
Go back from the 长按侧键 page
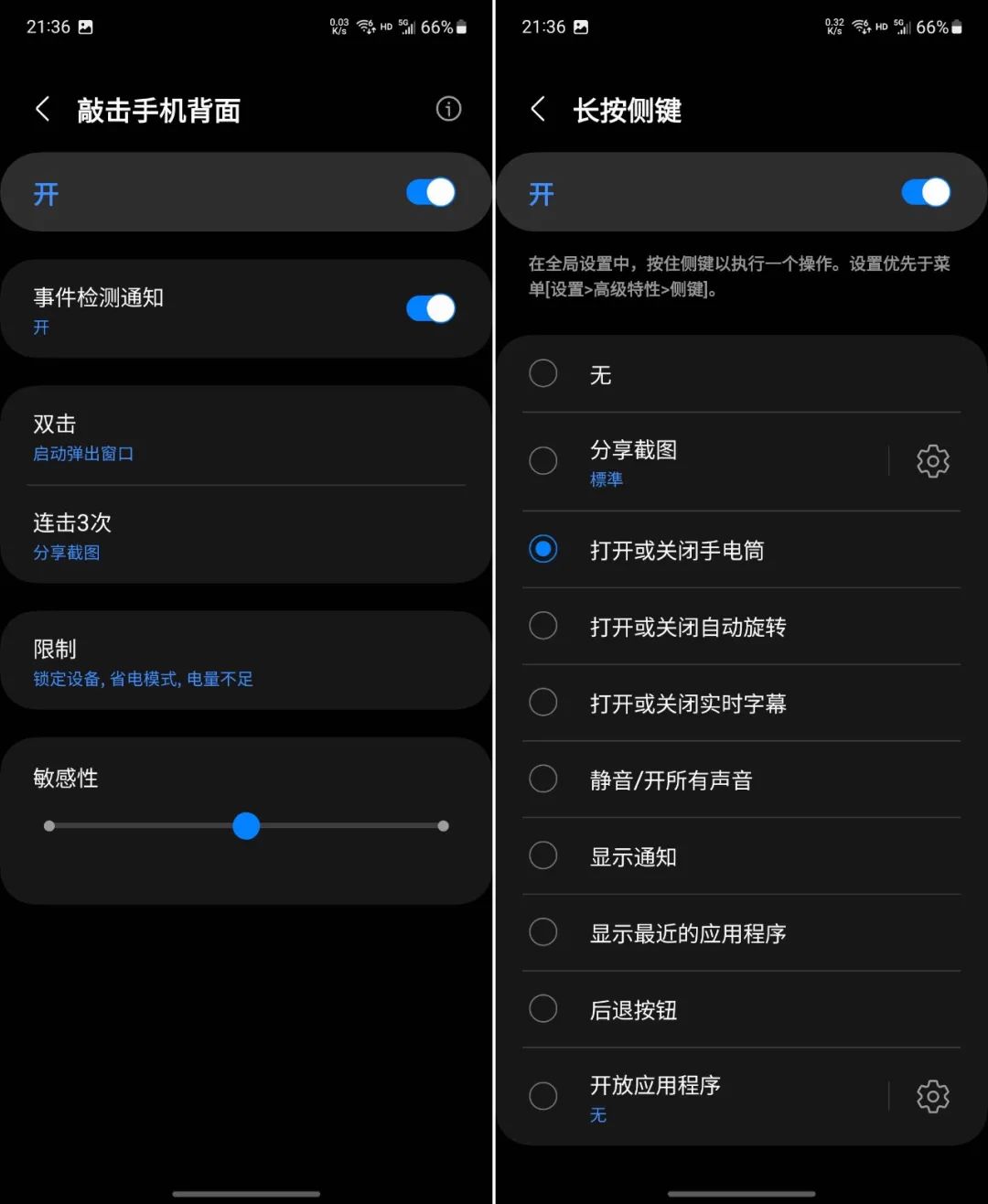click(538, 110)
